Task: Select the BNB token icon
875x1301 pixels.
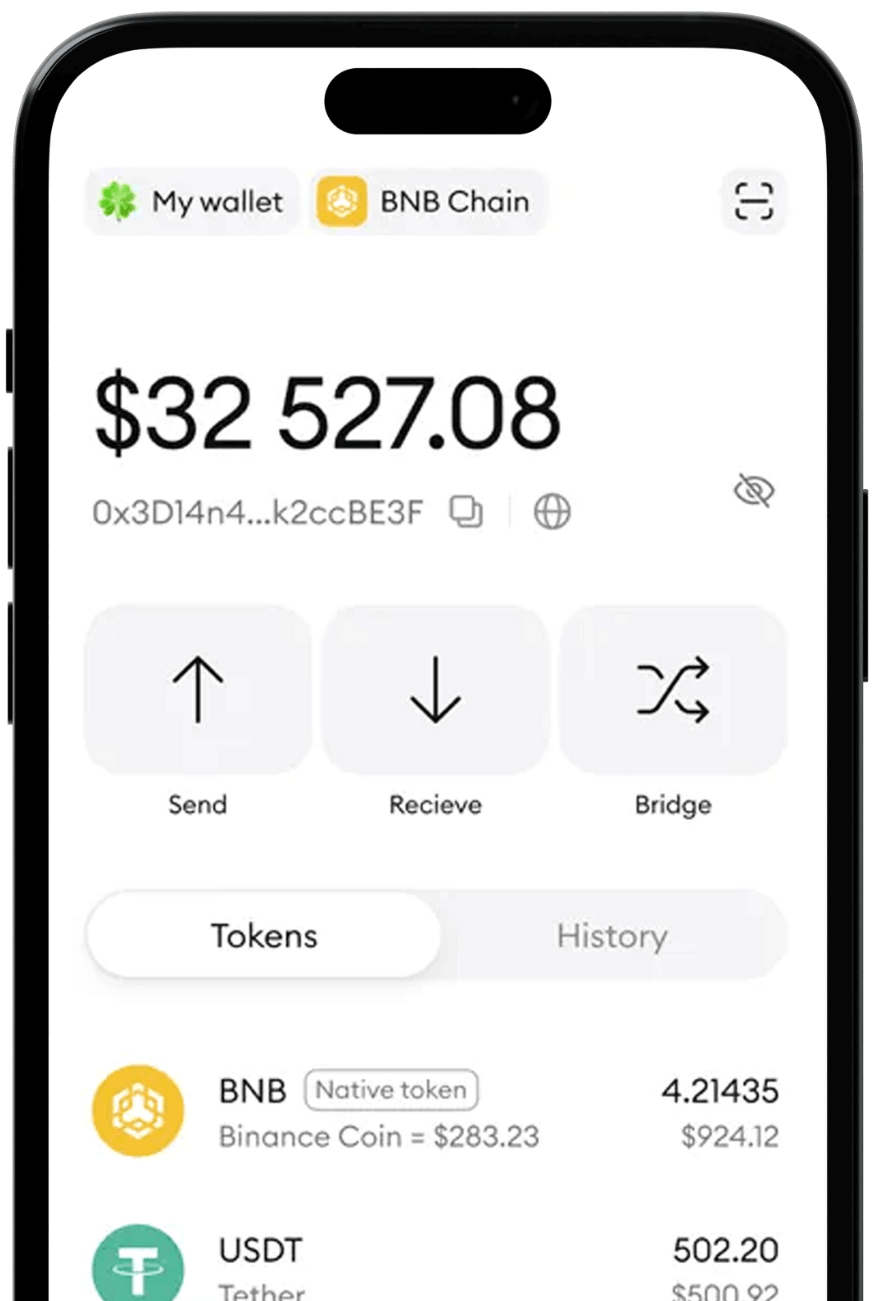Action: pos(137,1112)
